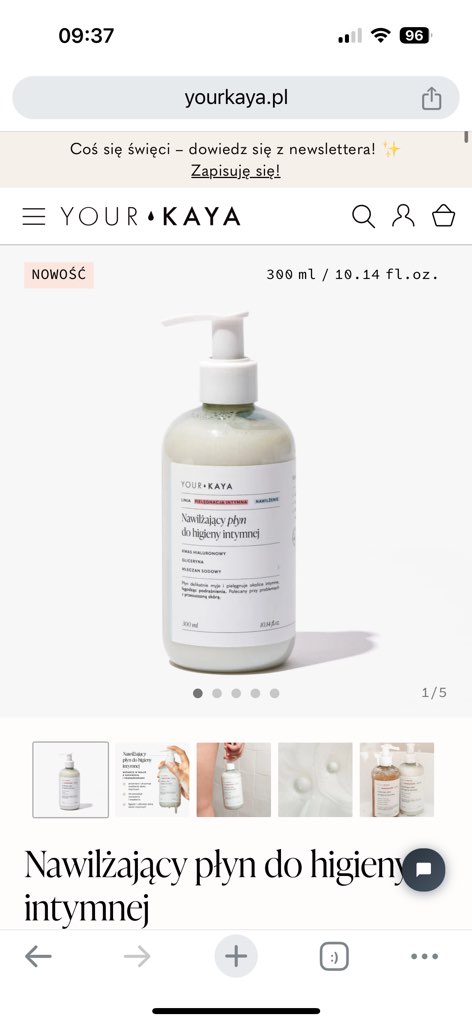Screen dimensions: 472x1024
Task: Tap the yourkaya.pl address bar
Action: pyautogui.click(x=236, y=98)
